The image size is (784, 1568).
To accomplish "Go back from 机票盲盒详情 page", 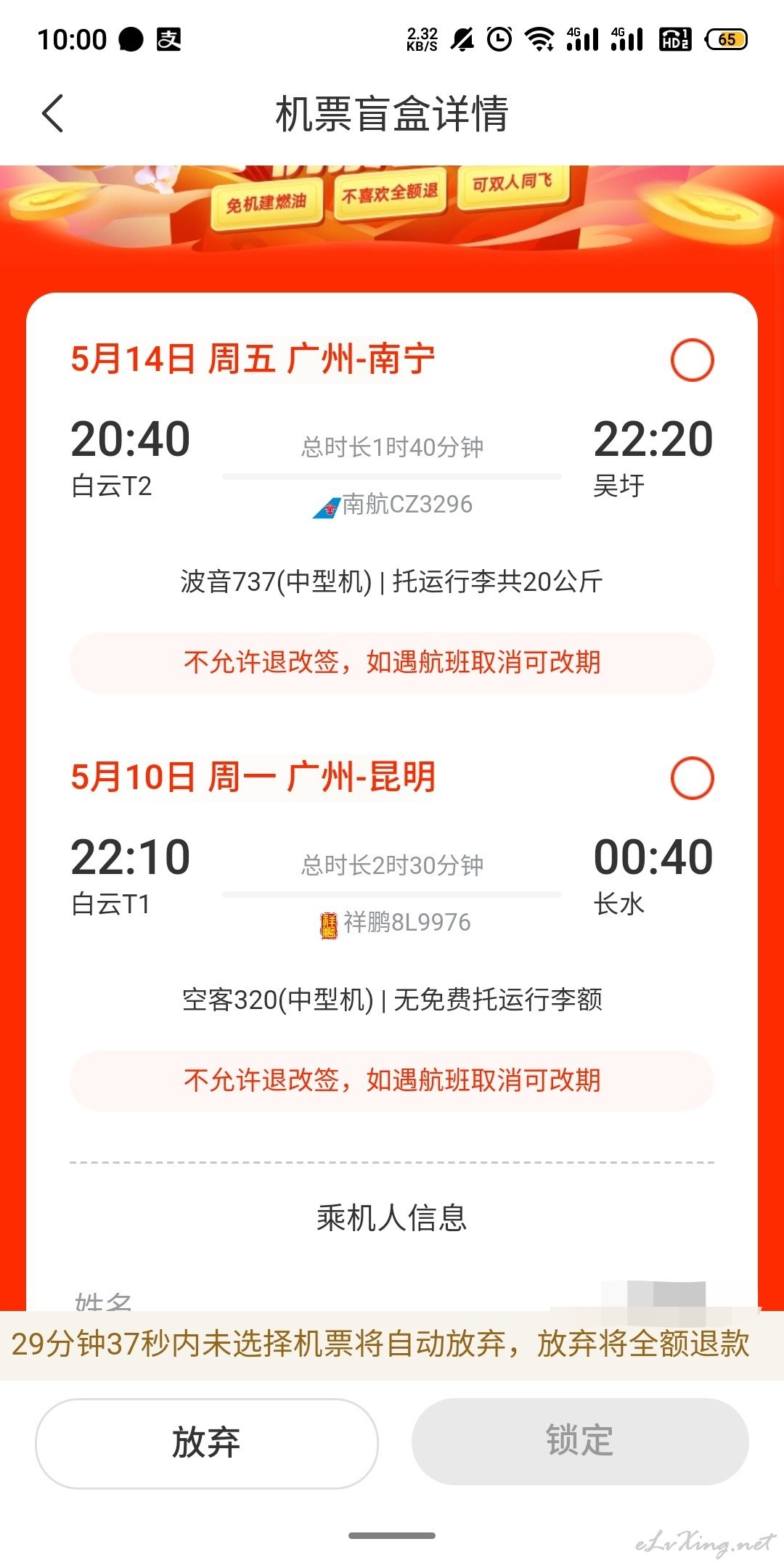I will [53, 114].
